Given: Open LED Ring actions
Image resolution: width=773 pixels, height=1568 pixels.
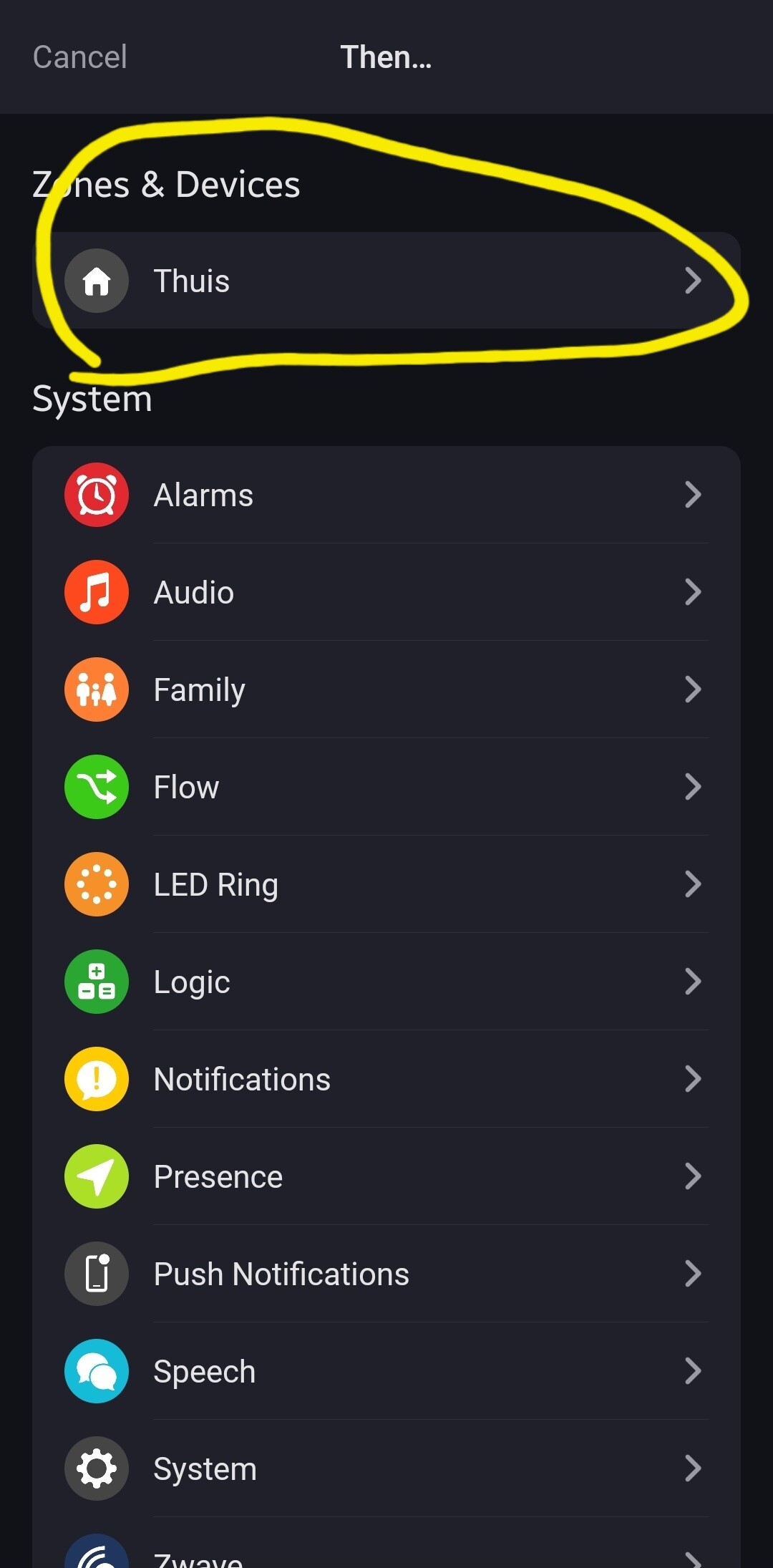Looking at the screenshot, I should 386,884.
